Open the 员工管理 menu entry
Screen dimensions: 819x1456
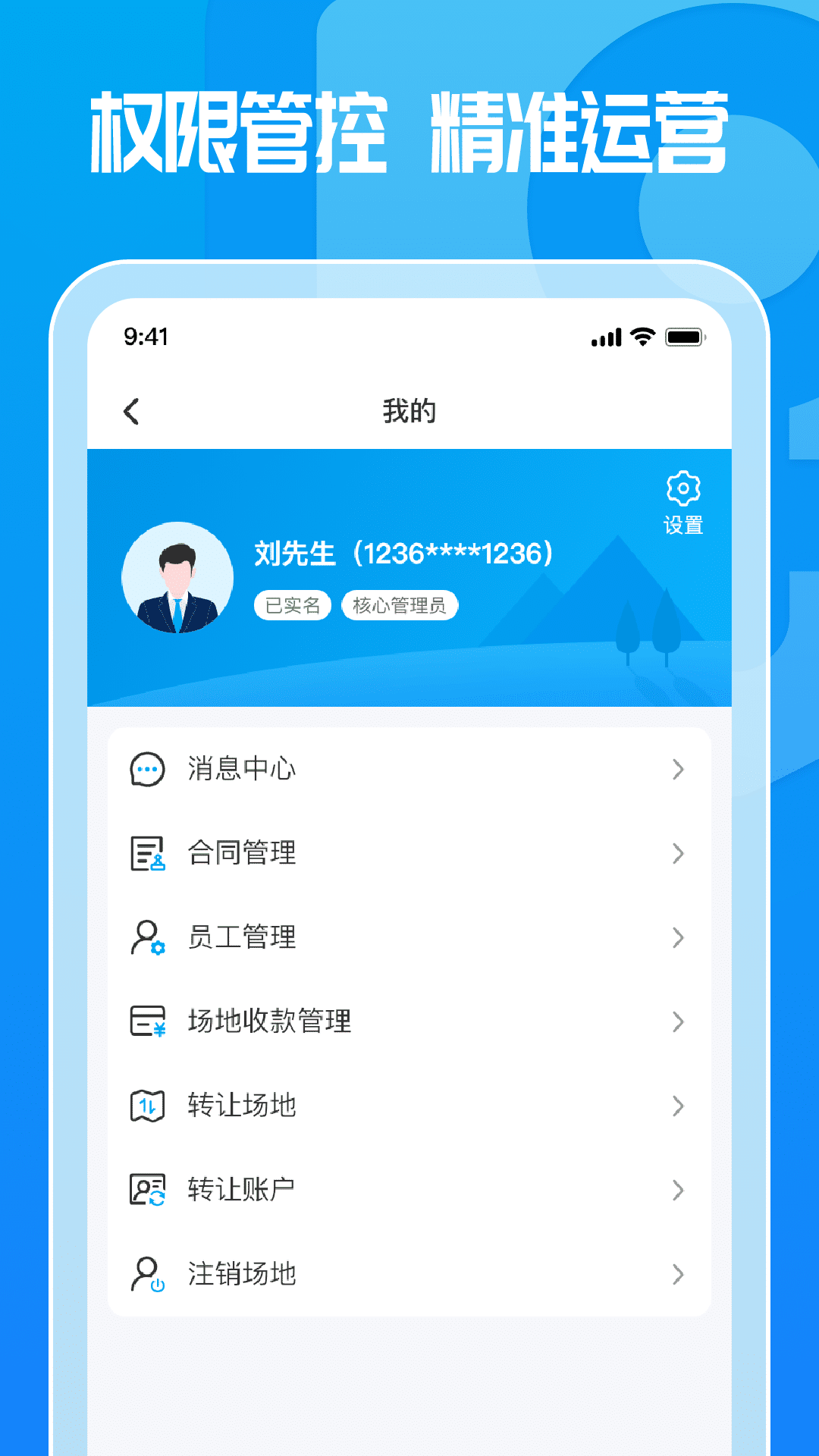click(243, 937)
